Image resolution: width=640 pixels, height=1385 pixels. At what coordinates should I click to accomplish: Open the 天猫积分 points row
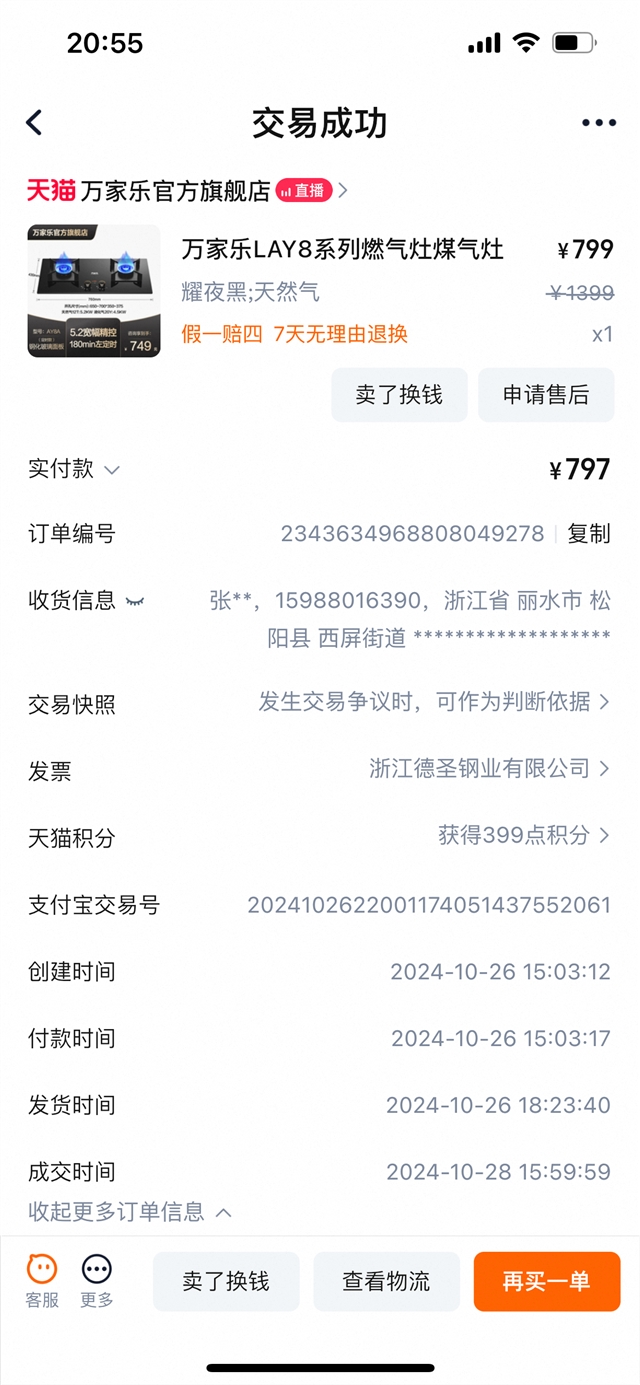pyautogui.click(x=320, y=836)
